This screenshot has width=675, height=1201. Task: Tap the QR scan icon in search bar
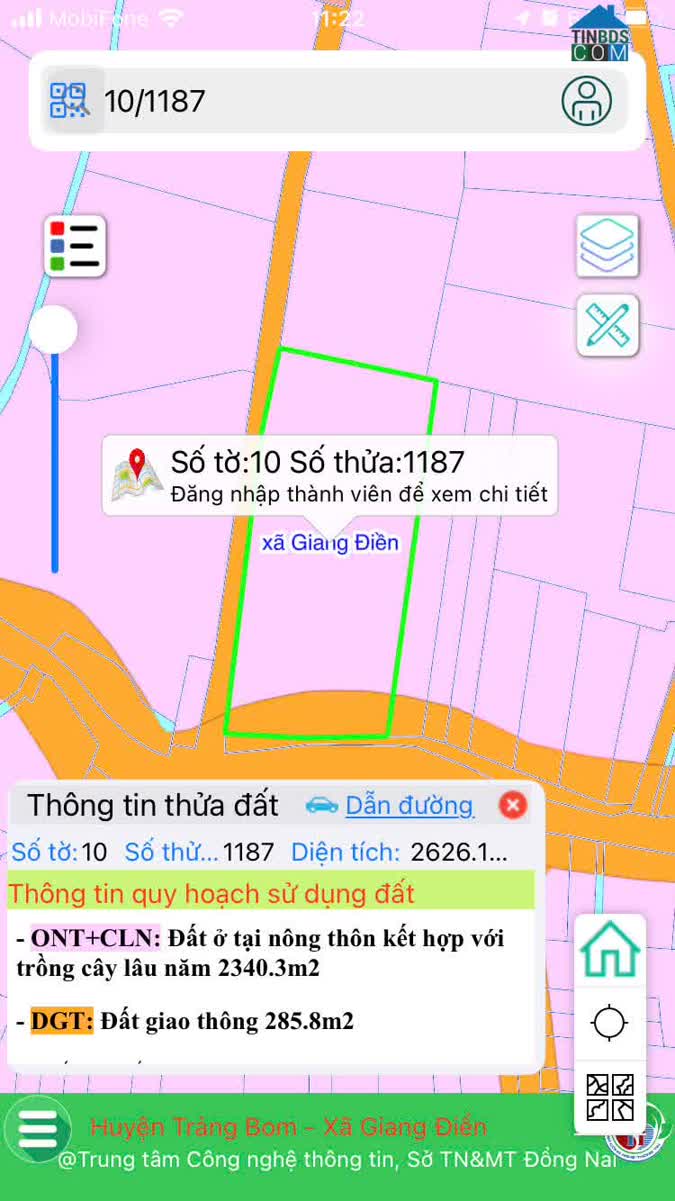(73, 100)
